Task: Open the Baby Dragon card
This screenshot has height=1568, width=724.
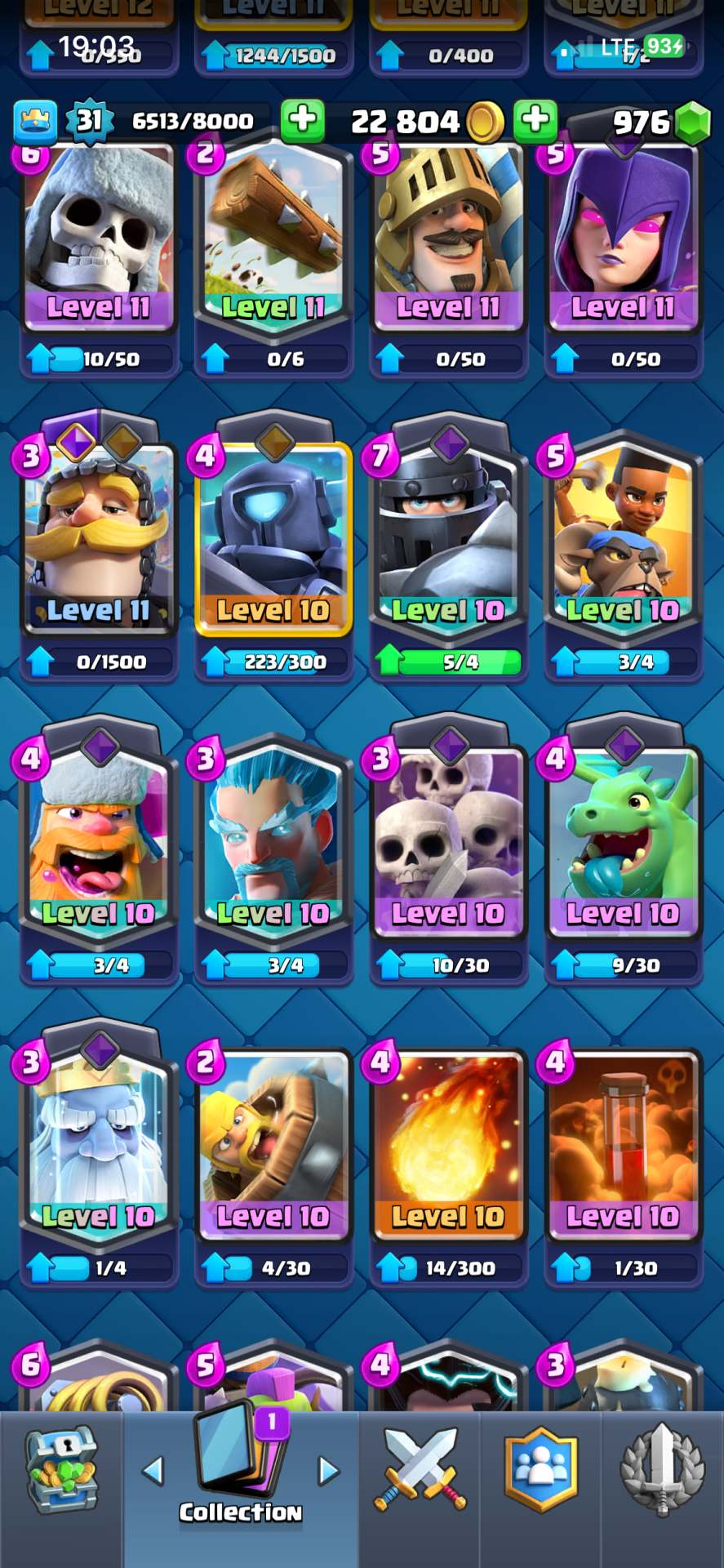Action: pyautogui.click(x=623, y=841)
